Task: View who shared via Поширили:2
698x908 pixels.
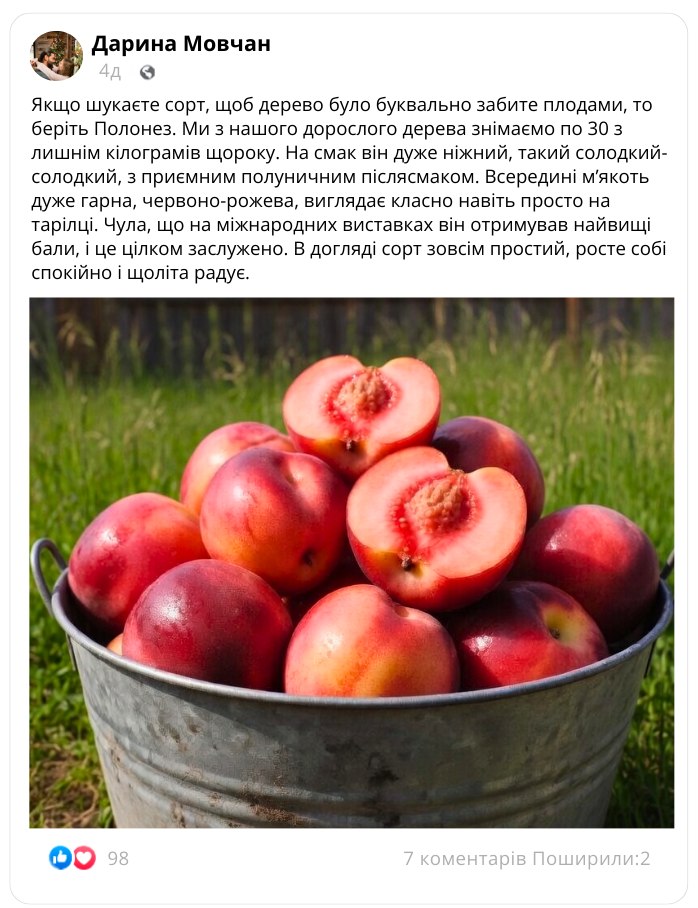Action: click(592, 858)
